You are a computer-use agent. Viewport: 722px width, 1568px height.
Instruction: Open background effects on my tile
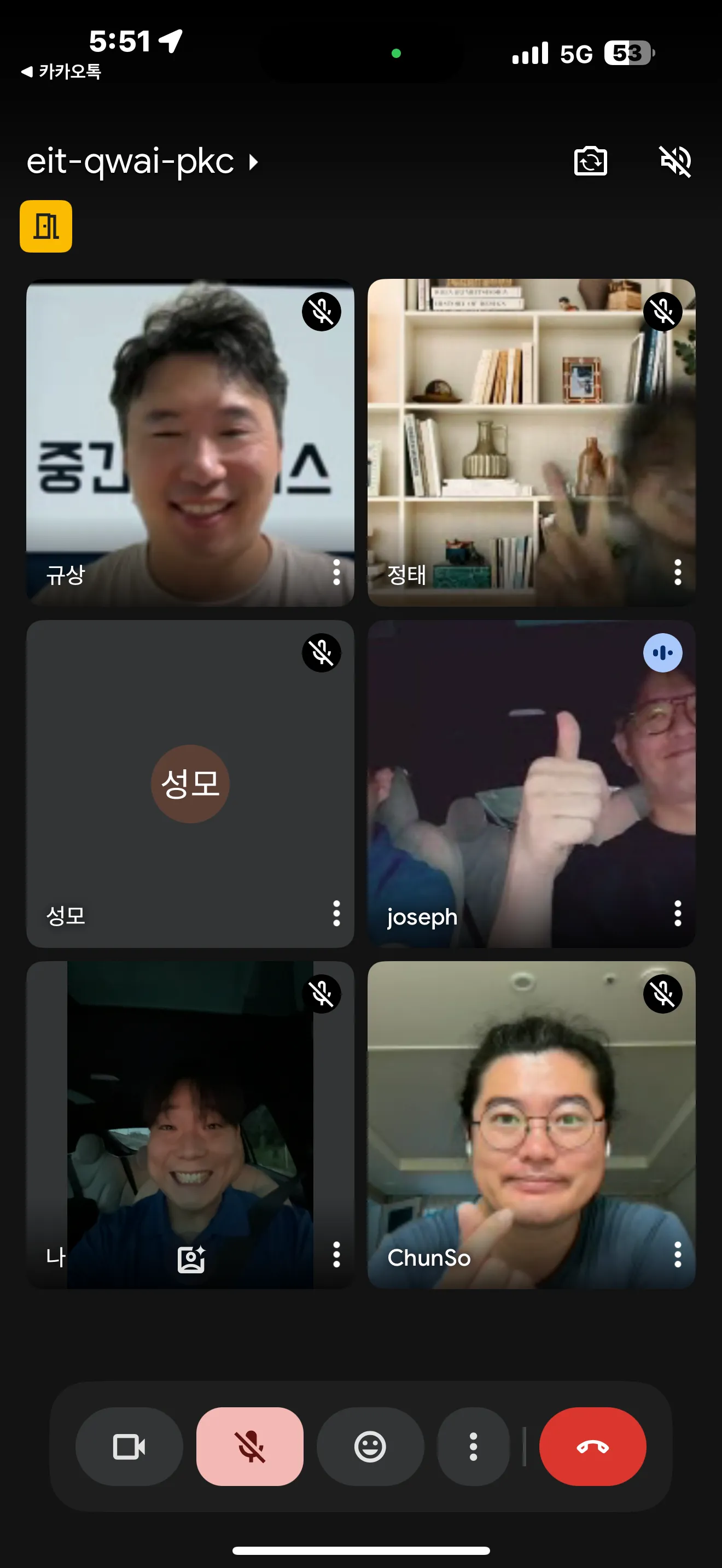[191, 1260]
